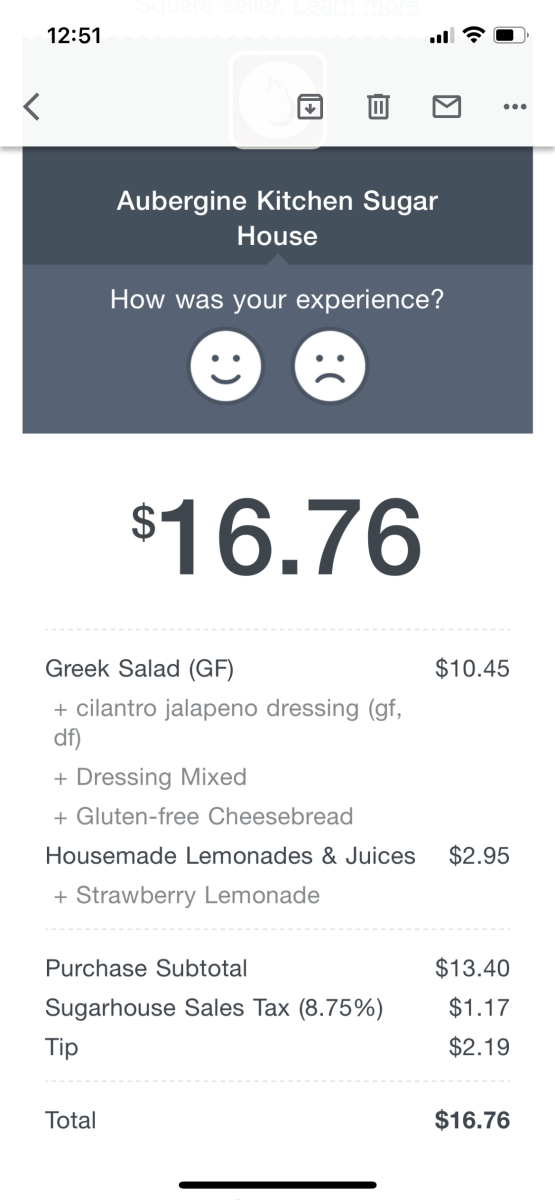This screenshot has width=555, height=1200.
Task: Open the three-dot overflow menu
Action: click(x=515, y=107)
